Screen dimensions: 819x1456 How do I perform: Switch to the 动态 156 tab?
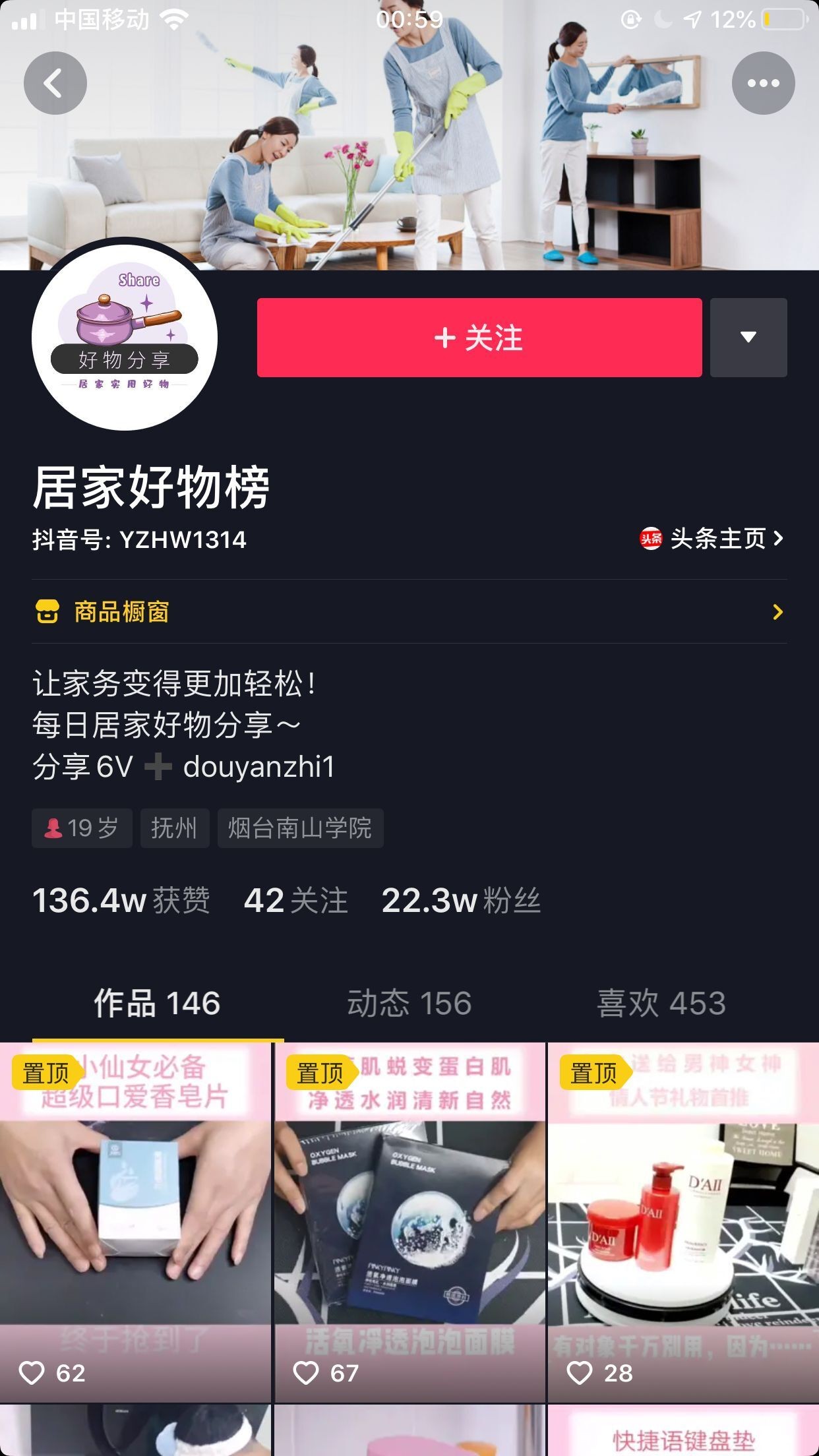[x=409, y=1003]
